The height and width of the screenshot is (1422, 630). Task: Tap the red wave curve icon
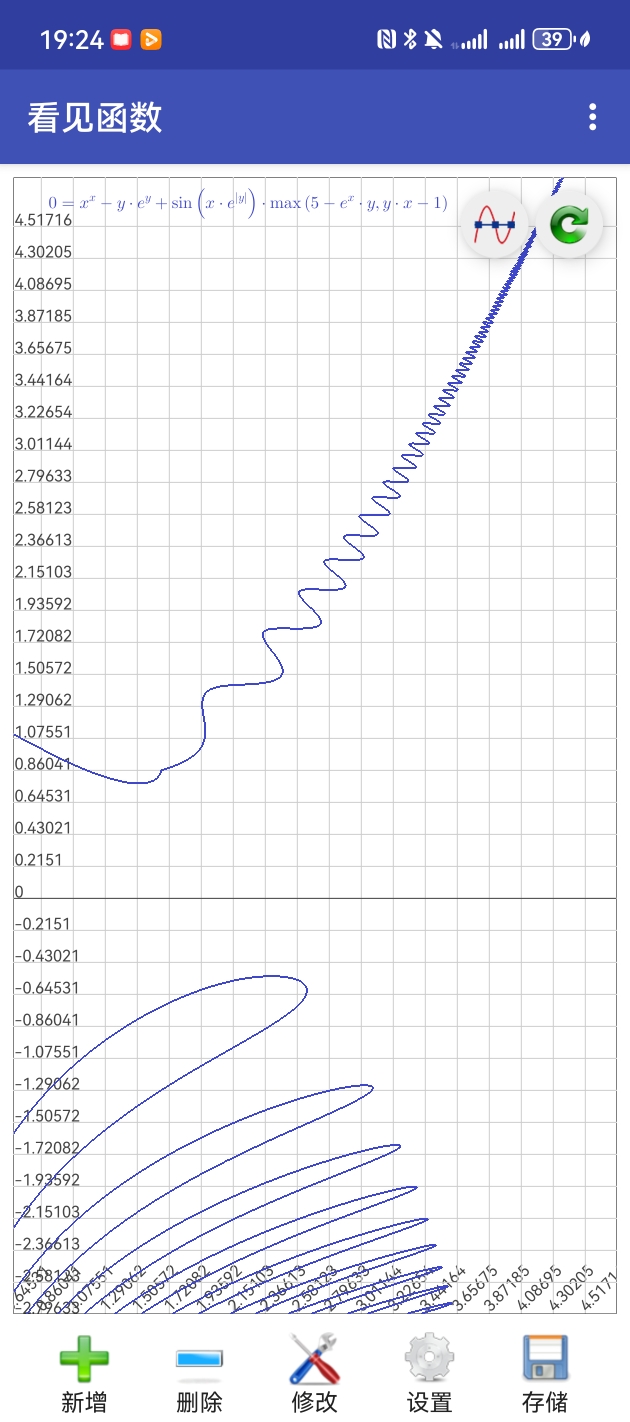coord(494,223)
